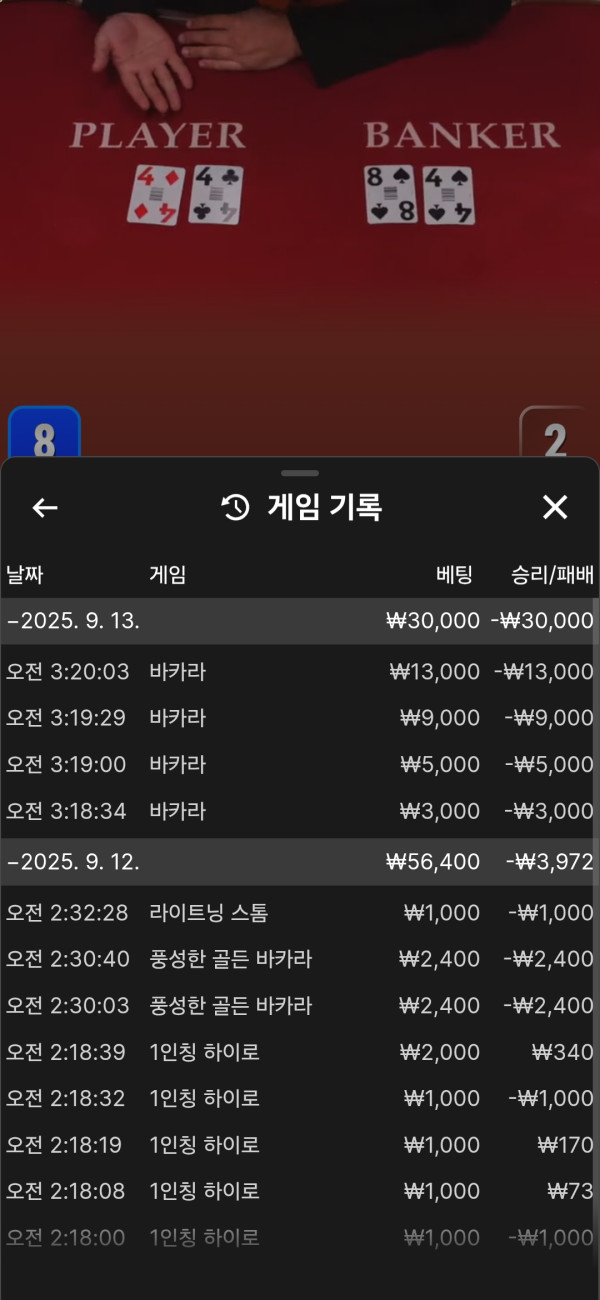View the 3:18:34 바카라 ₩3,000 record
This screenshot has height=1300, width=600.
pos(298,811)
